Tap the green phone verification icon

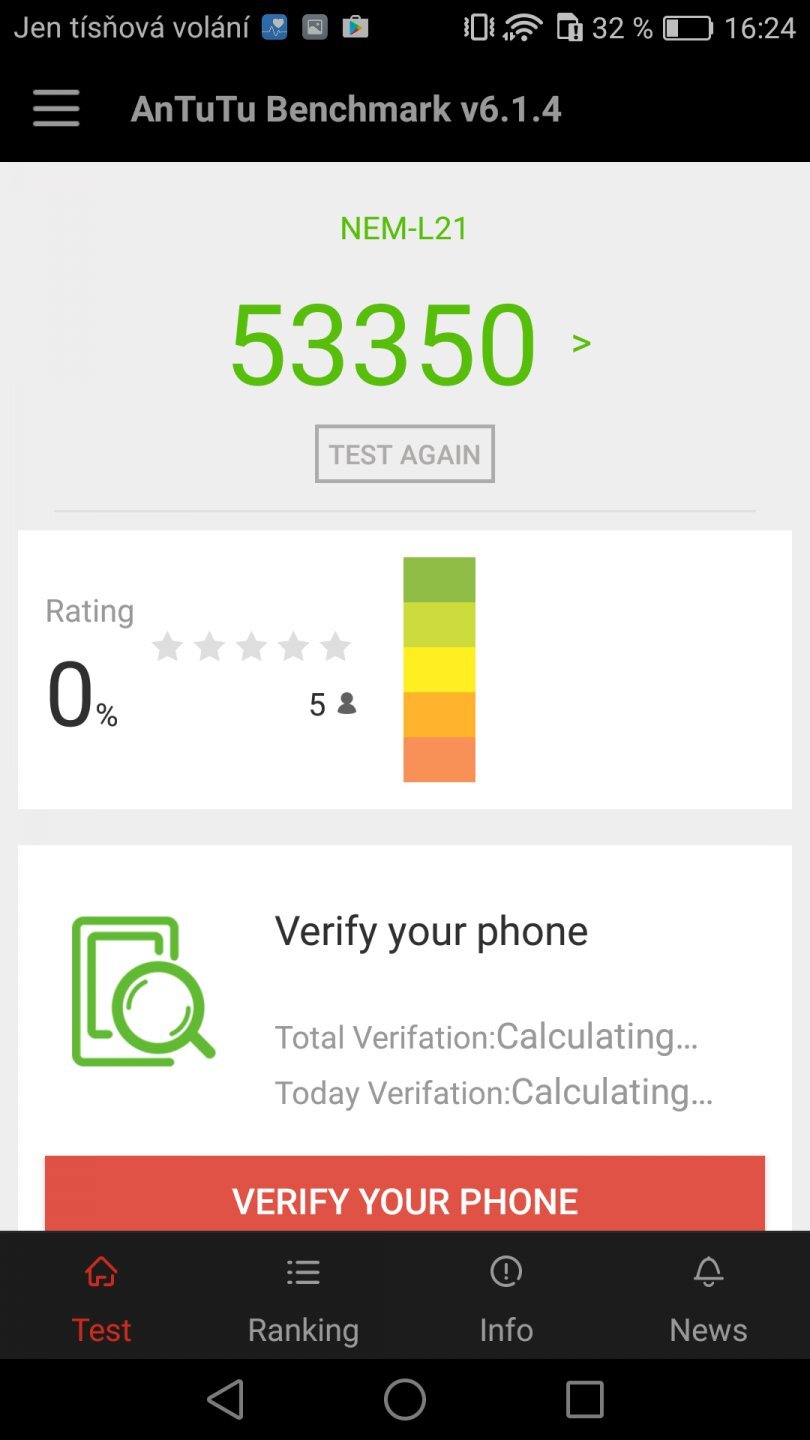(x=140, y=990)
